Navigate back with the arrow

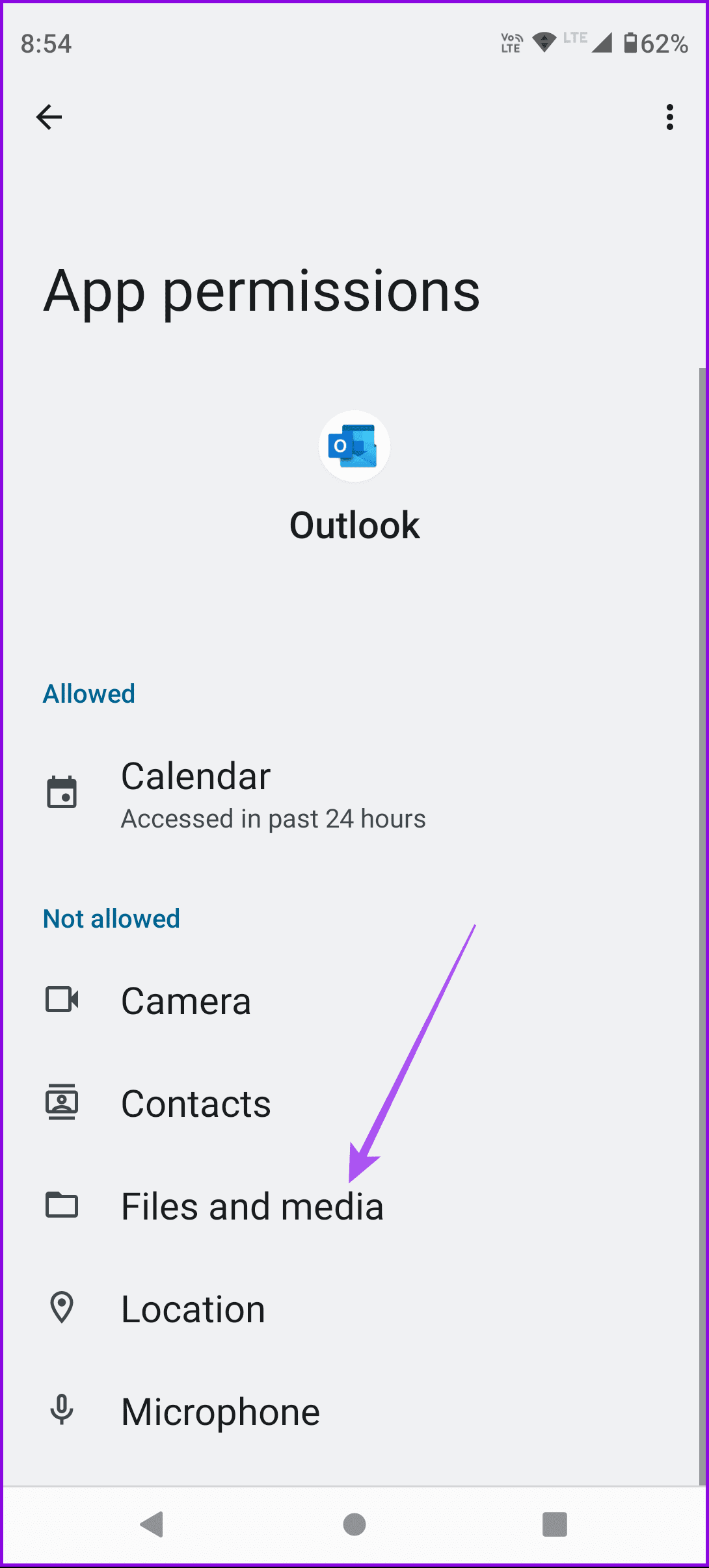(x=50, y=117)
